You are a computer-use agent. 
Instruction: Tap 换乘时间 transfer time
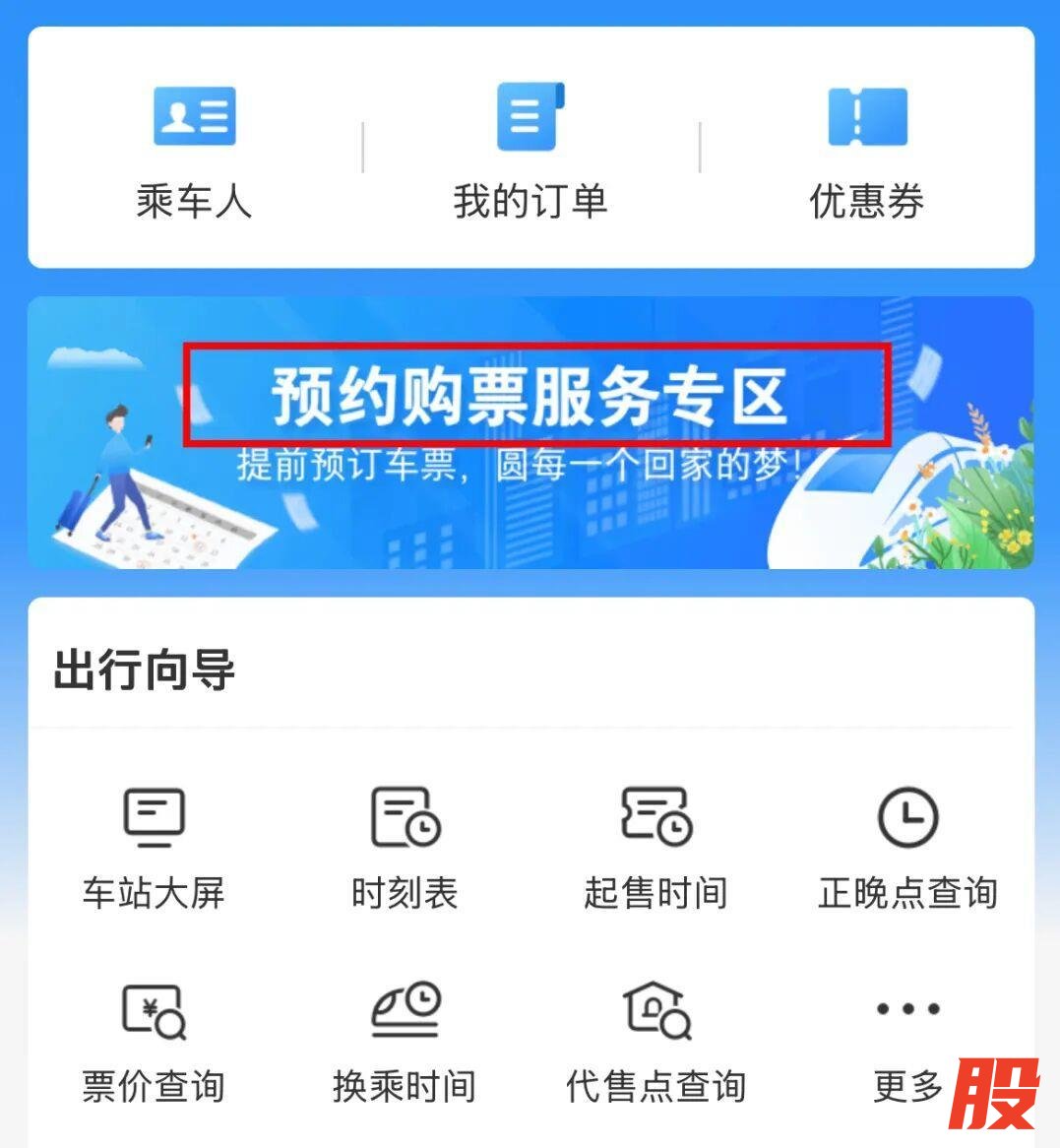[x=405, y=1042]
